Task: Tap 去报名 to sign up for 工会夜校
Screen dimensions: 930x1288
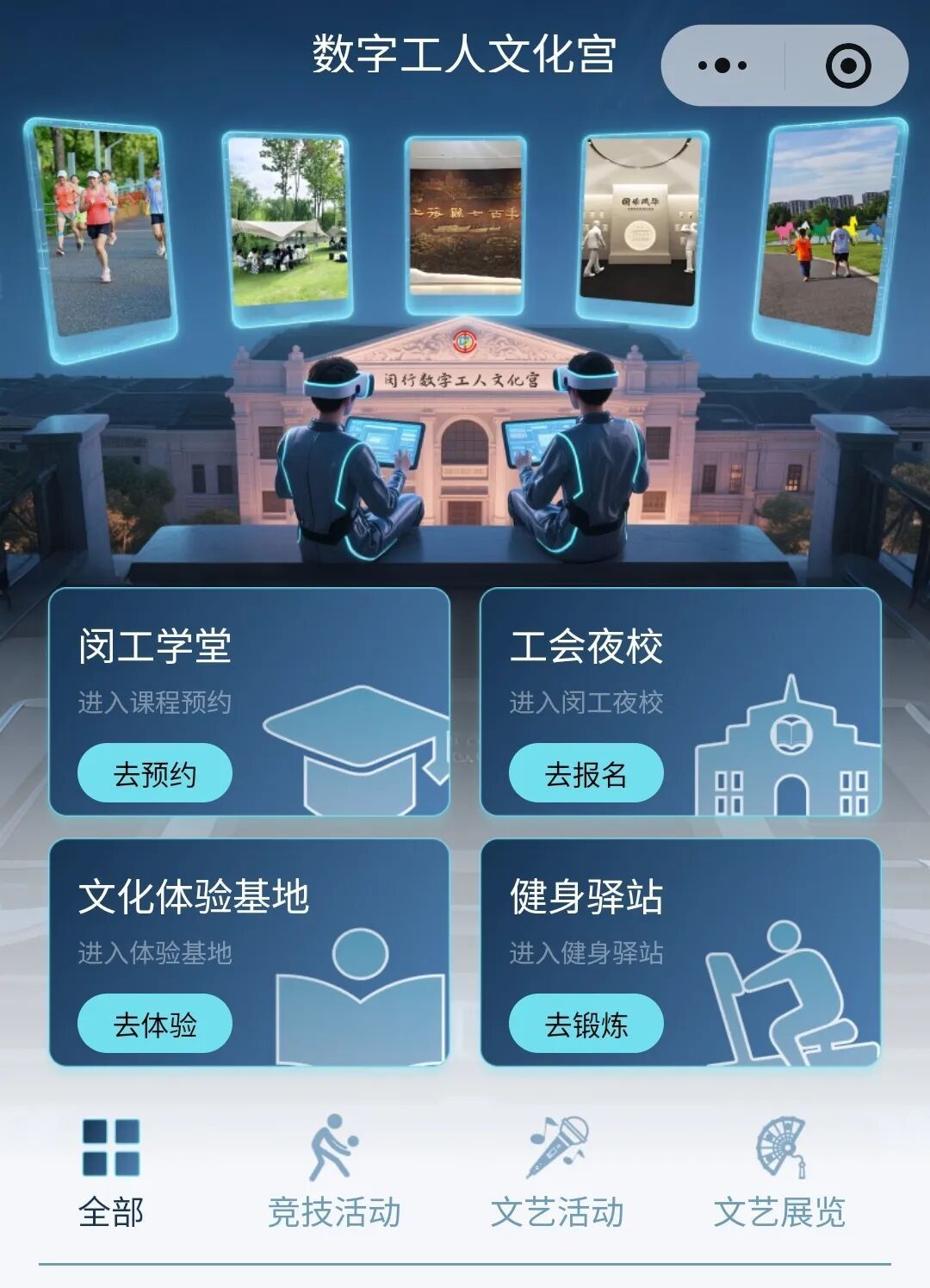Action: tap(586, 774)
